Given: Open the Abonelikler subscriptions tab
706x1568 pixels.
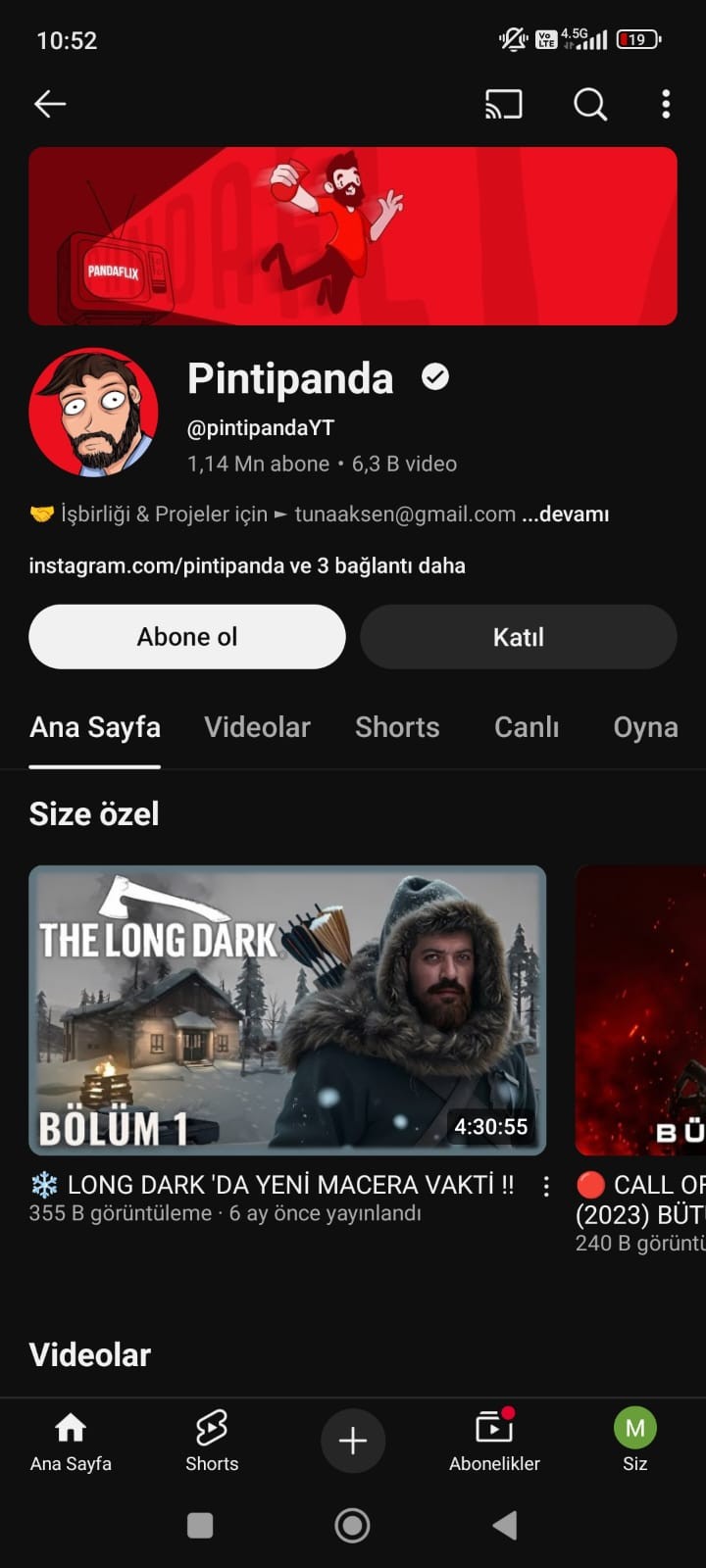Looking at the screenshot, I should (494, 1441).
